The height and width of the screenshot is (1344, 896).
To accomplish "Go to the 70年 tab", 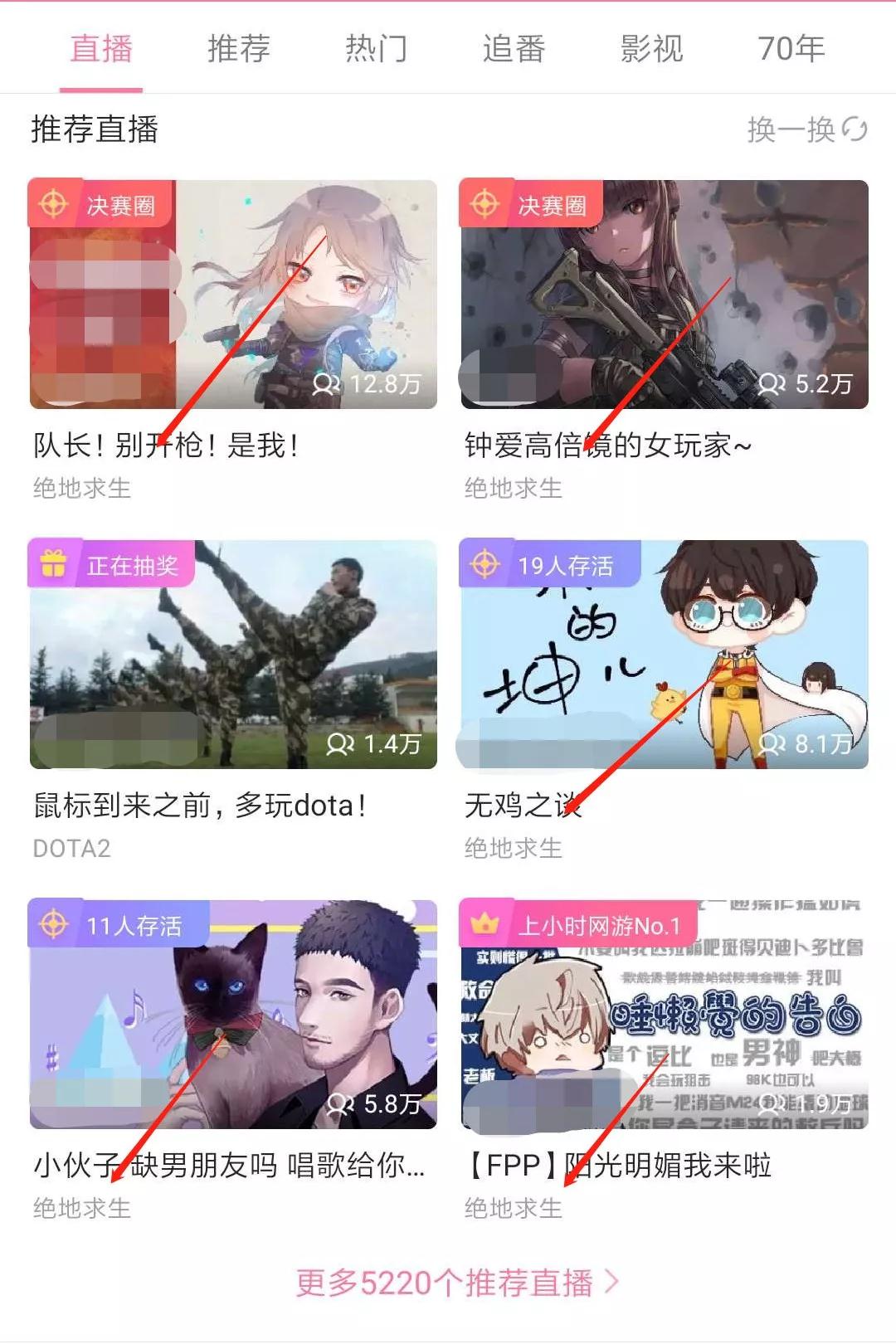I will tap(791, 49).
